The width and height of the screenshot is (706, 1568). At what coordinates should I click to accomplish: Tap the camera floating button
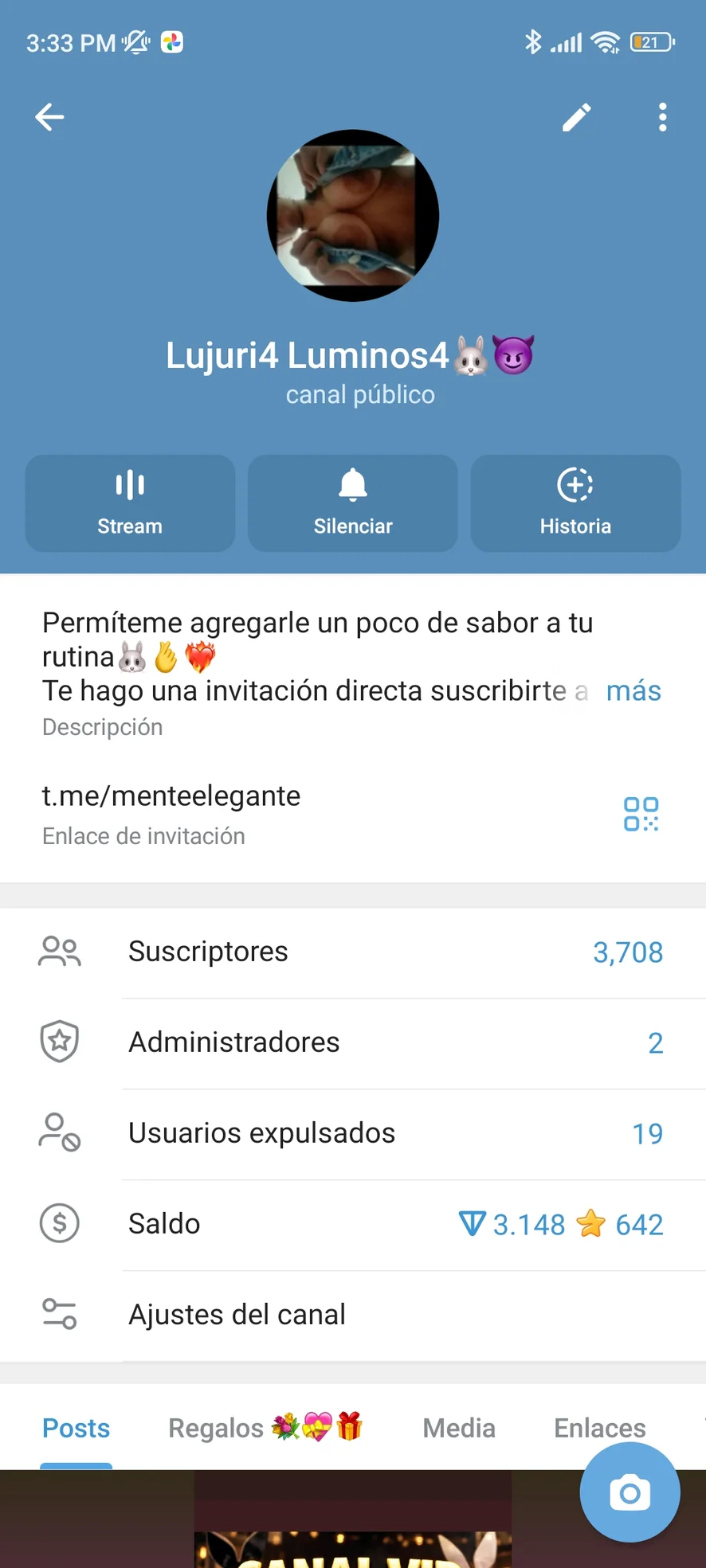[x=630, y=1492]
